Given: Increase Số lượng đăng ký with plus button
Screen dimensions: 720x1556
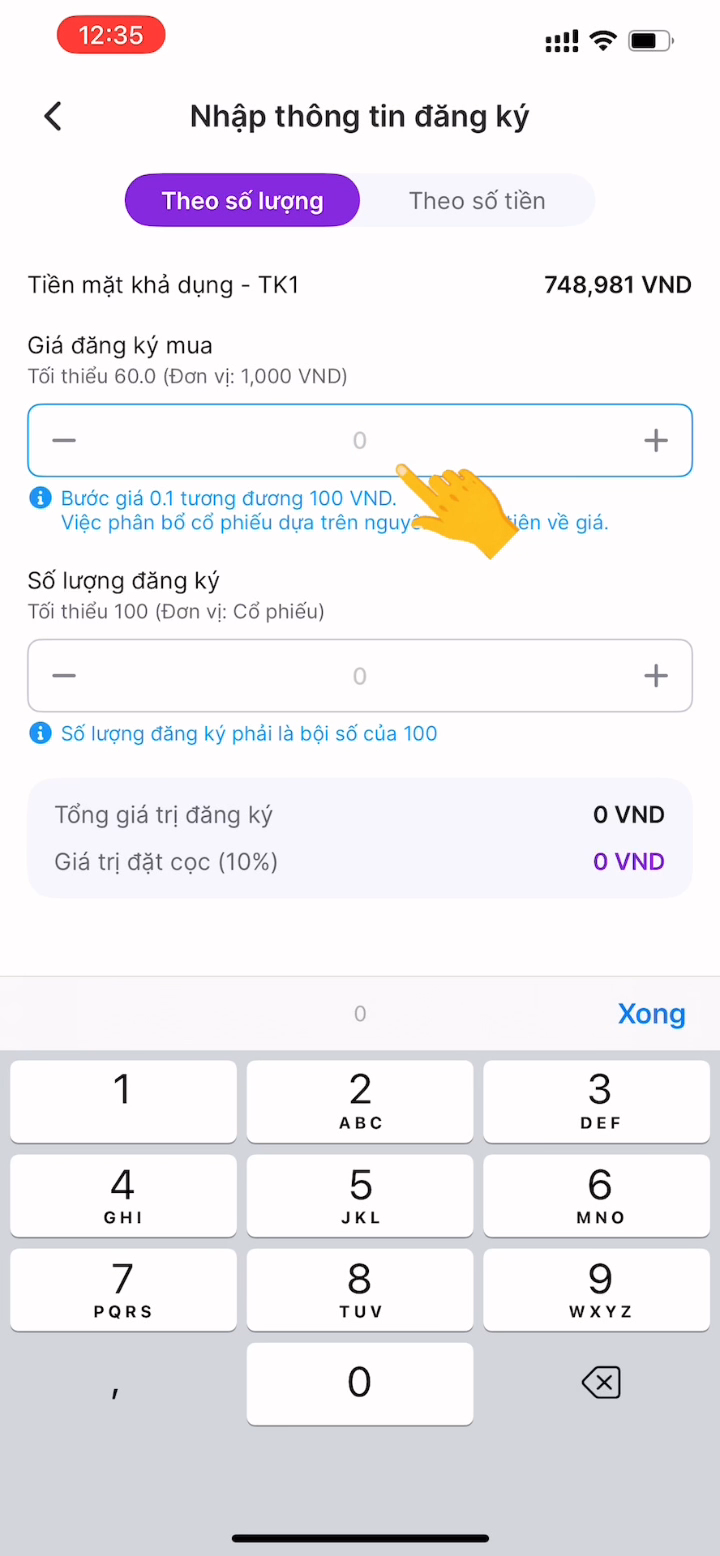Looking at the screenshot, I should tap(656, 676).
